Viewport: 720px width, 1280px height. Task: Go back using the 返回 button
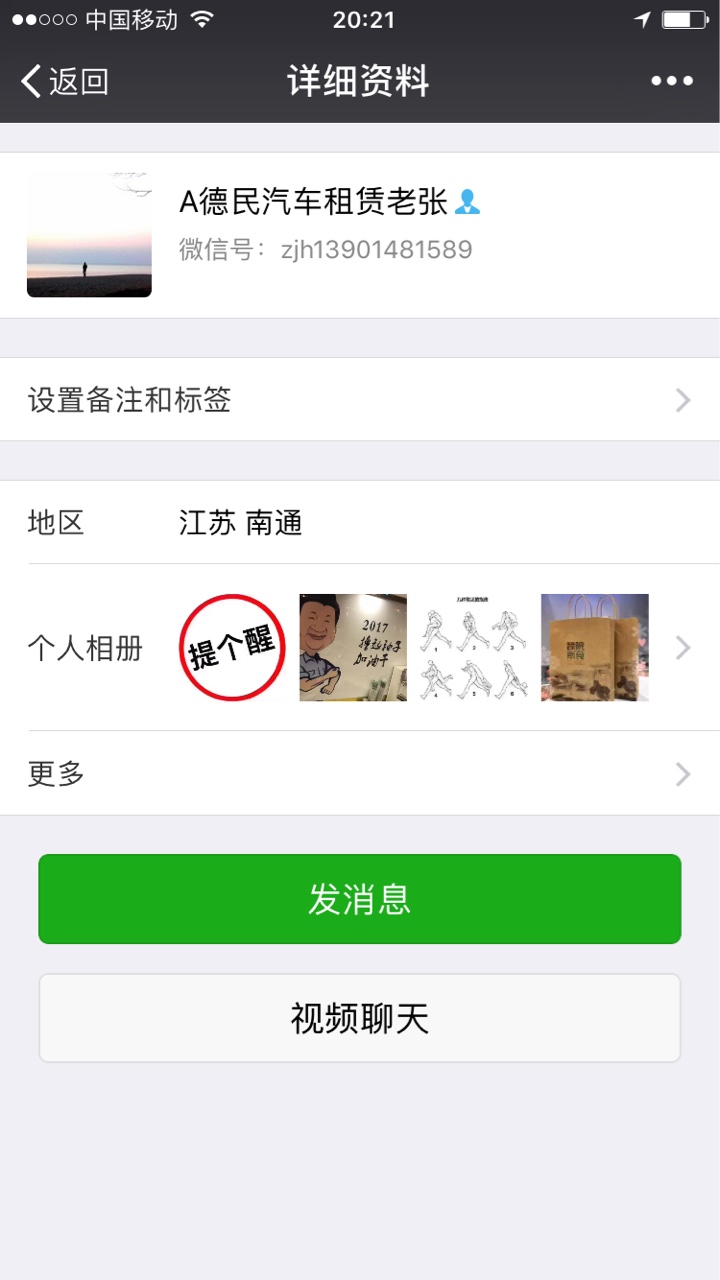point(66,81)
